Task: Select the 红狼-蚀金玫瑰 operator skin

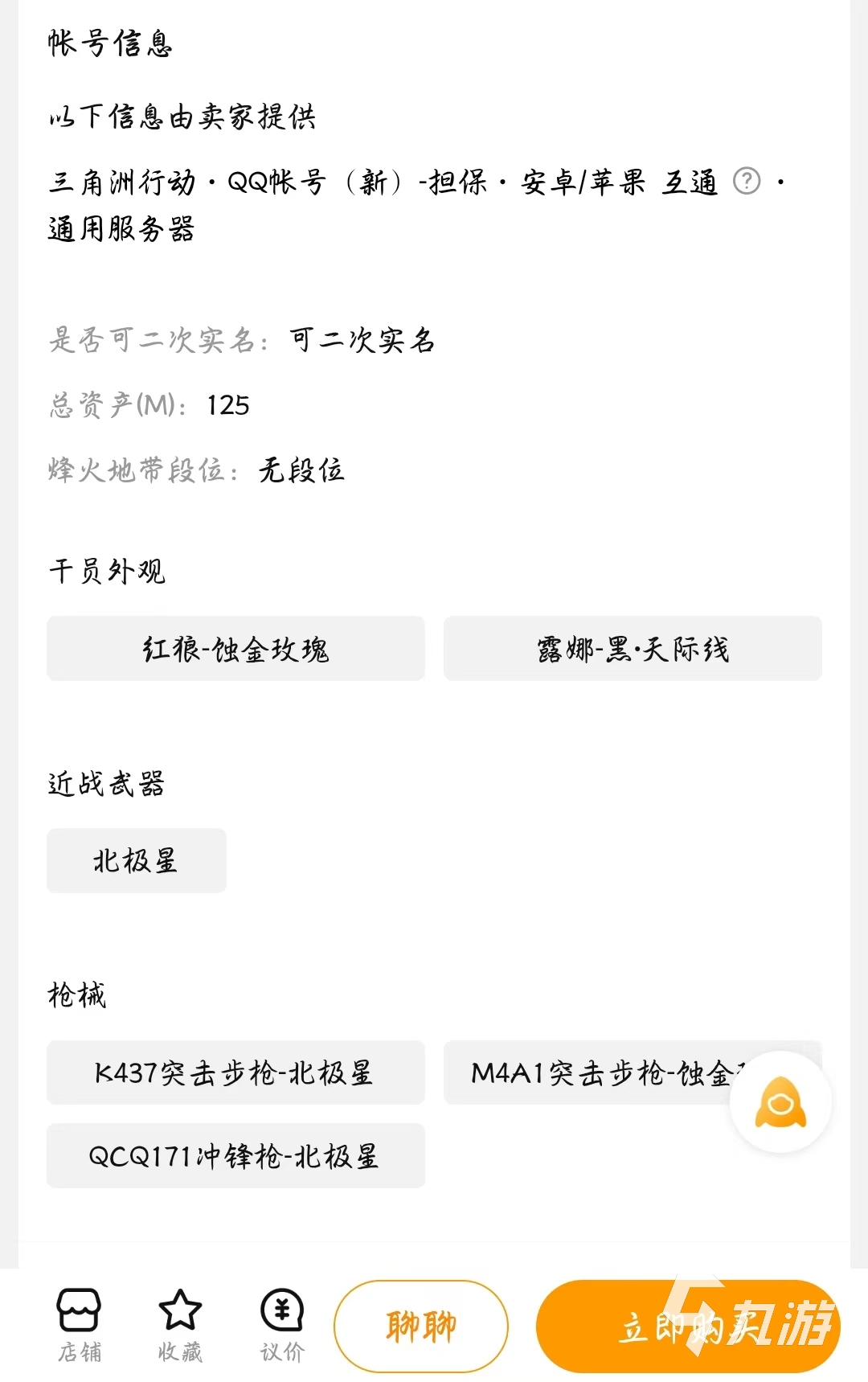Action: pyautogui.click(x=235, y=648)
